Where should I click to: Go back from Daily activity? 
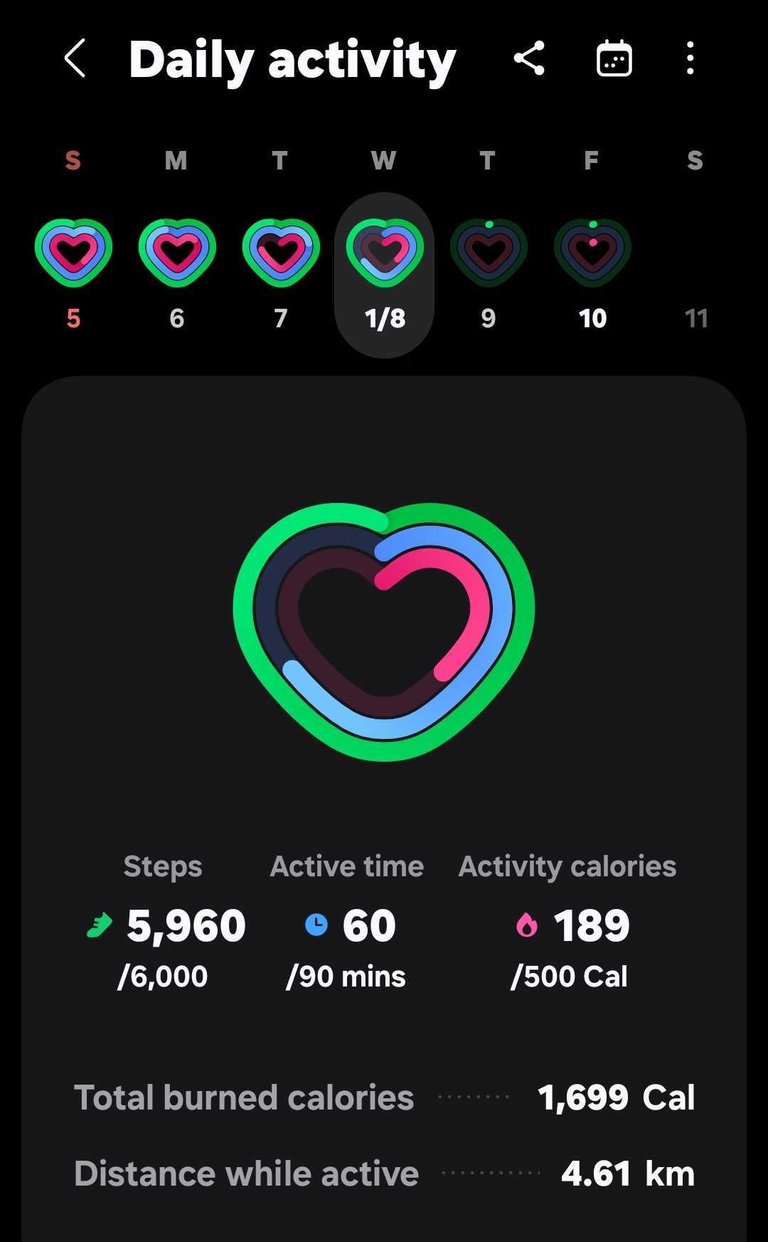coord(75,59)
